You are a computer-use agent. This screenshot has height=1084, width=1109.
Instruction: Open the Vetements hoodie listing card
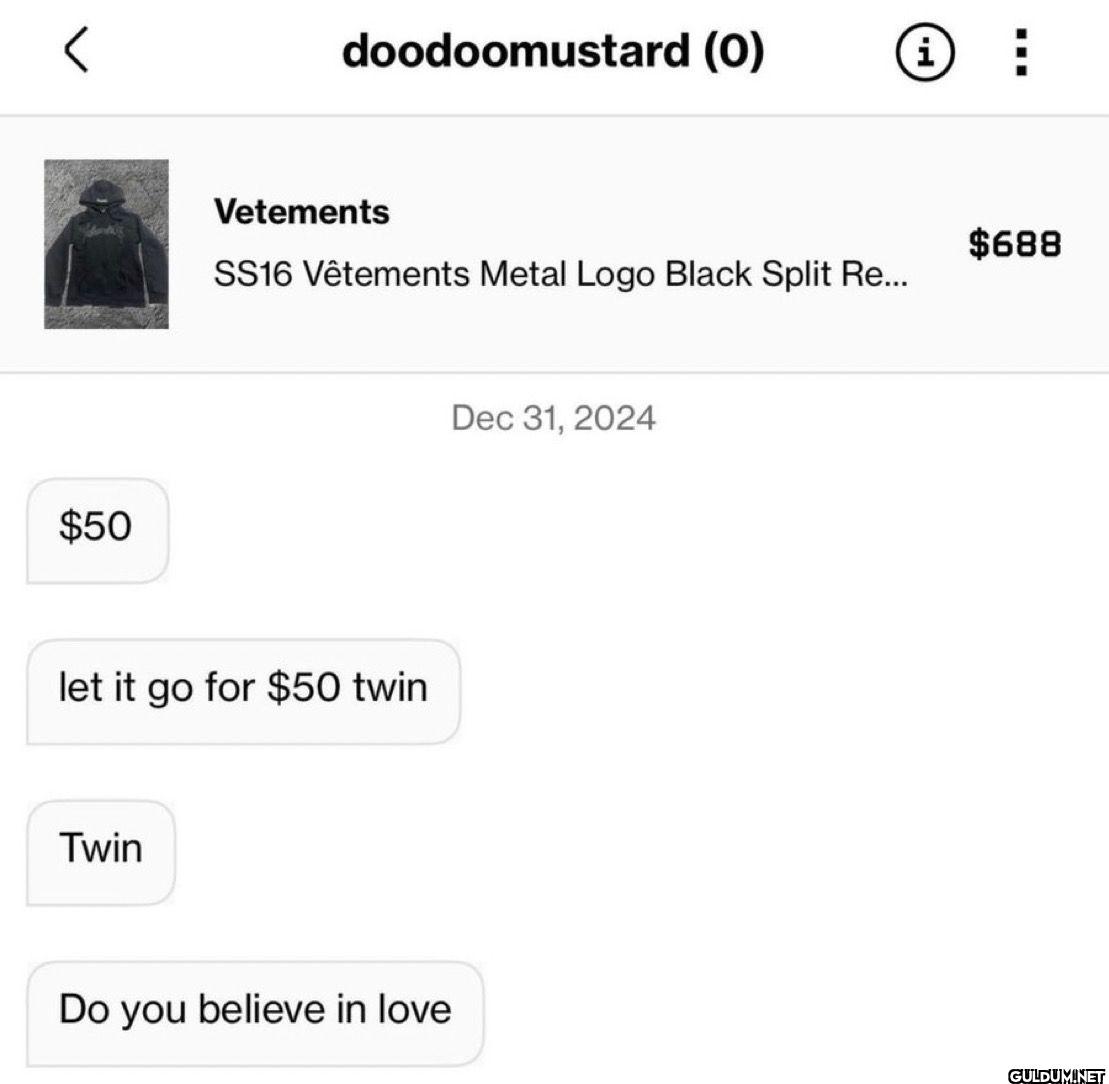[560, 244]
